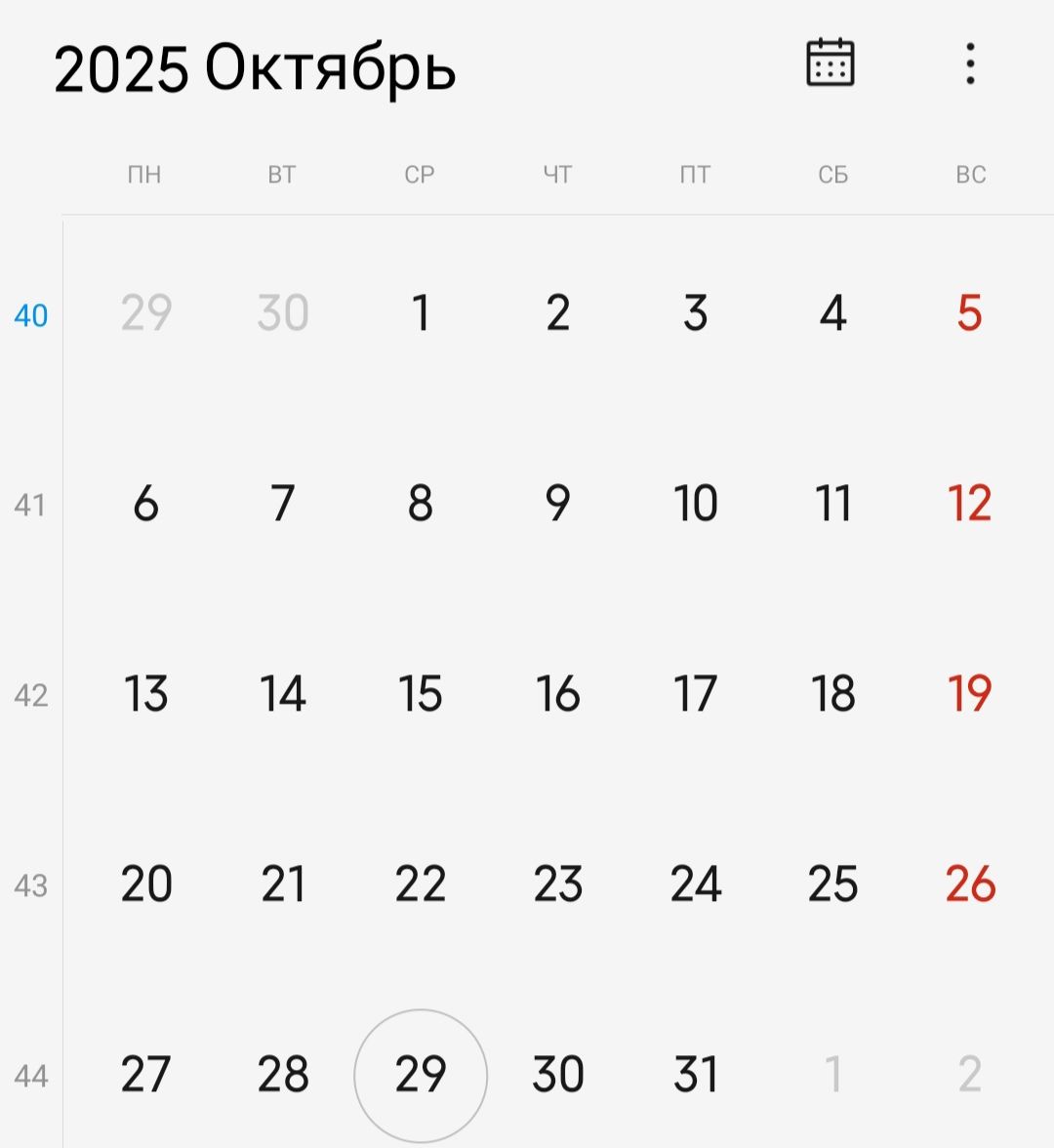
Task: Select October 31
Action: tap(695, 1075)
